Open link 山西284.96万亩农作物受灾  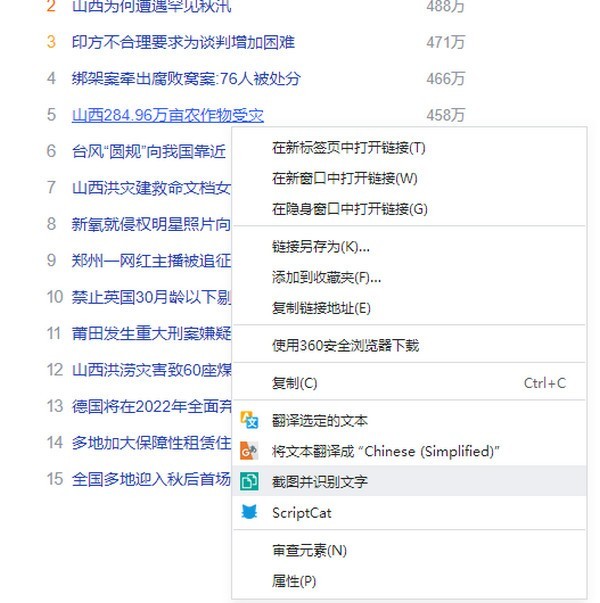(x=168, y=115)
